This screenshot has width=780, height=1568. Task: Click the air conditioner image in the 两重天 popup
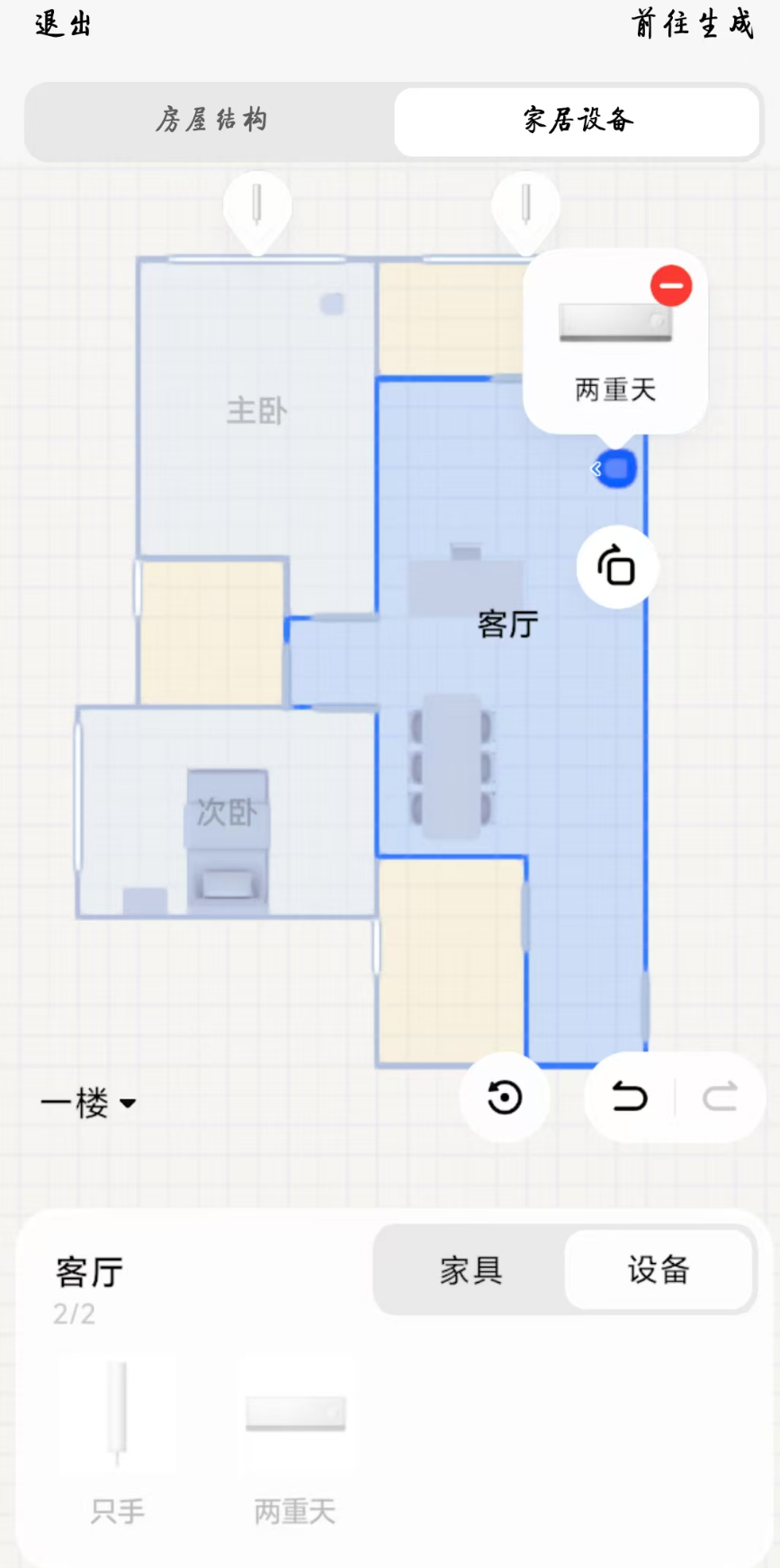[x=615, y=324]
